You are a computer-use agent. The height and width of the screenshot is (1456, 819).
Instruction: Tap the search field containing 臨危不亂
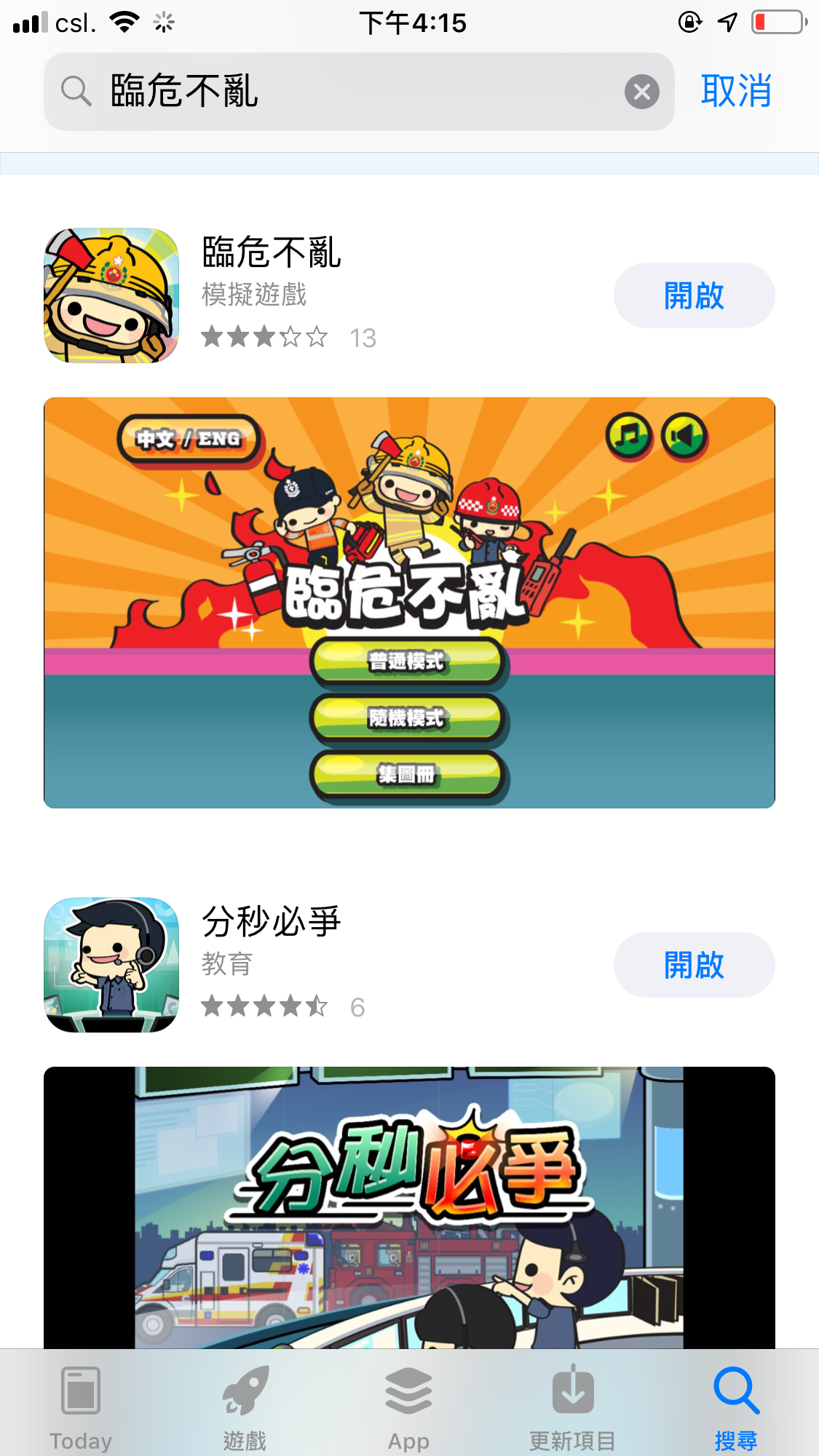coord(349,92)
